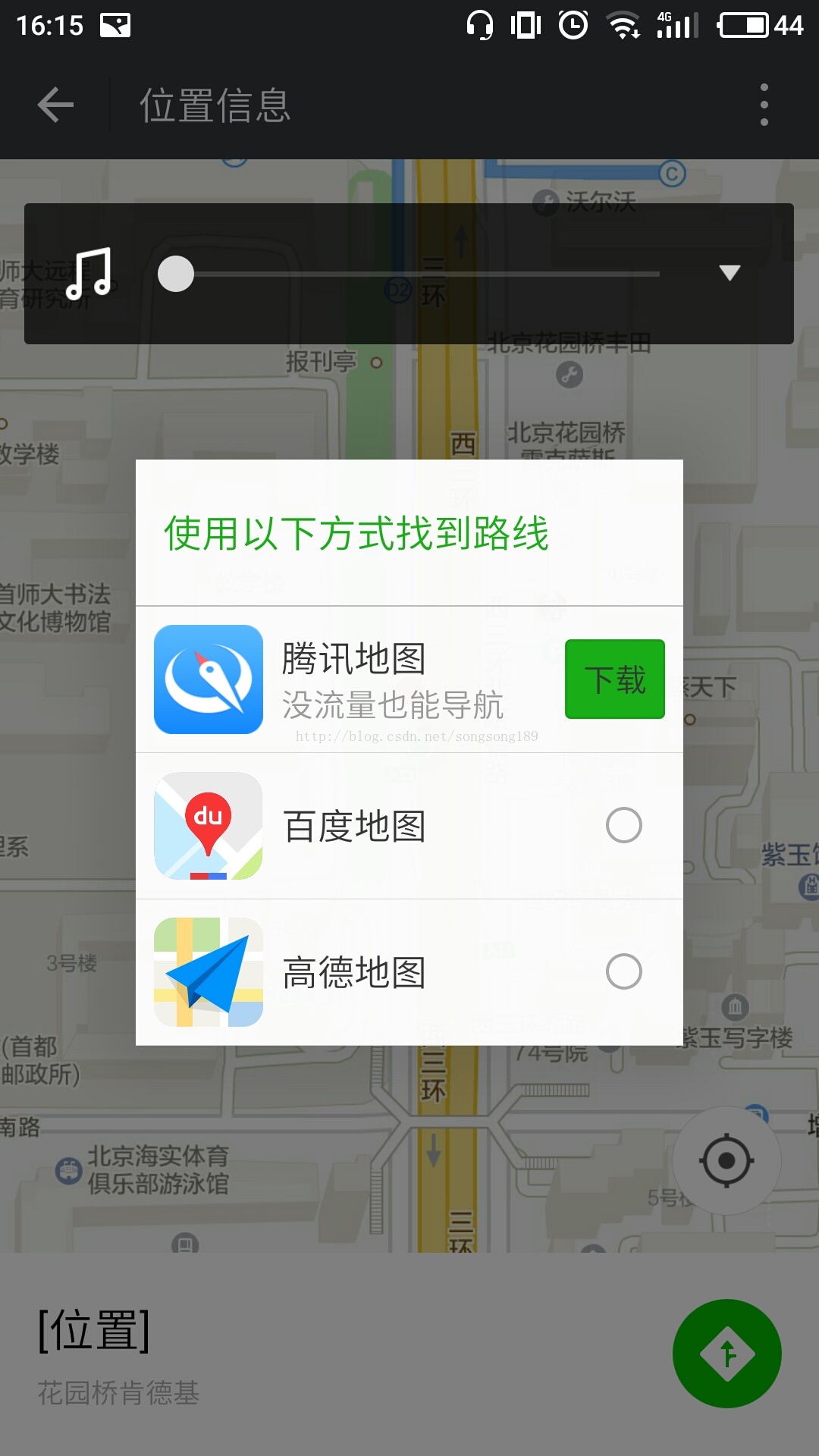Adjust the media volume slider
The image size is (819, 1456).
pyautogui.click(x=176, y=274)
